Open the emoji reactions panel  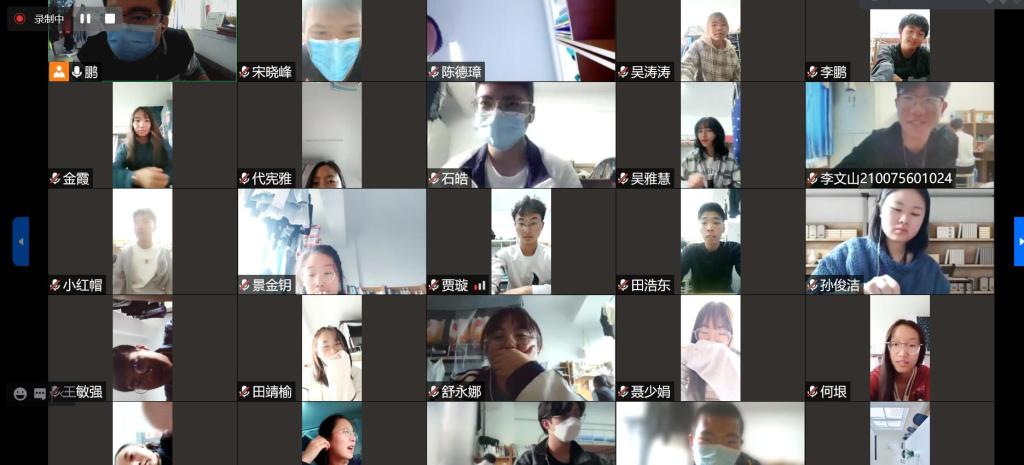[20, 393]
